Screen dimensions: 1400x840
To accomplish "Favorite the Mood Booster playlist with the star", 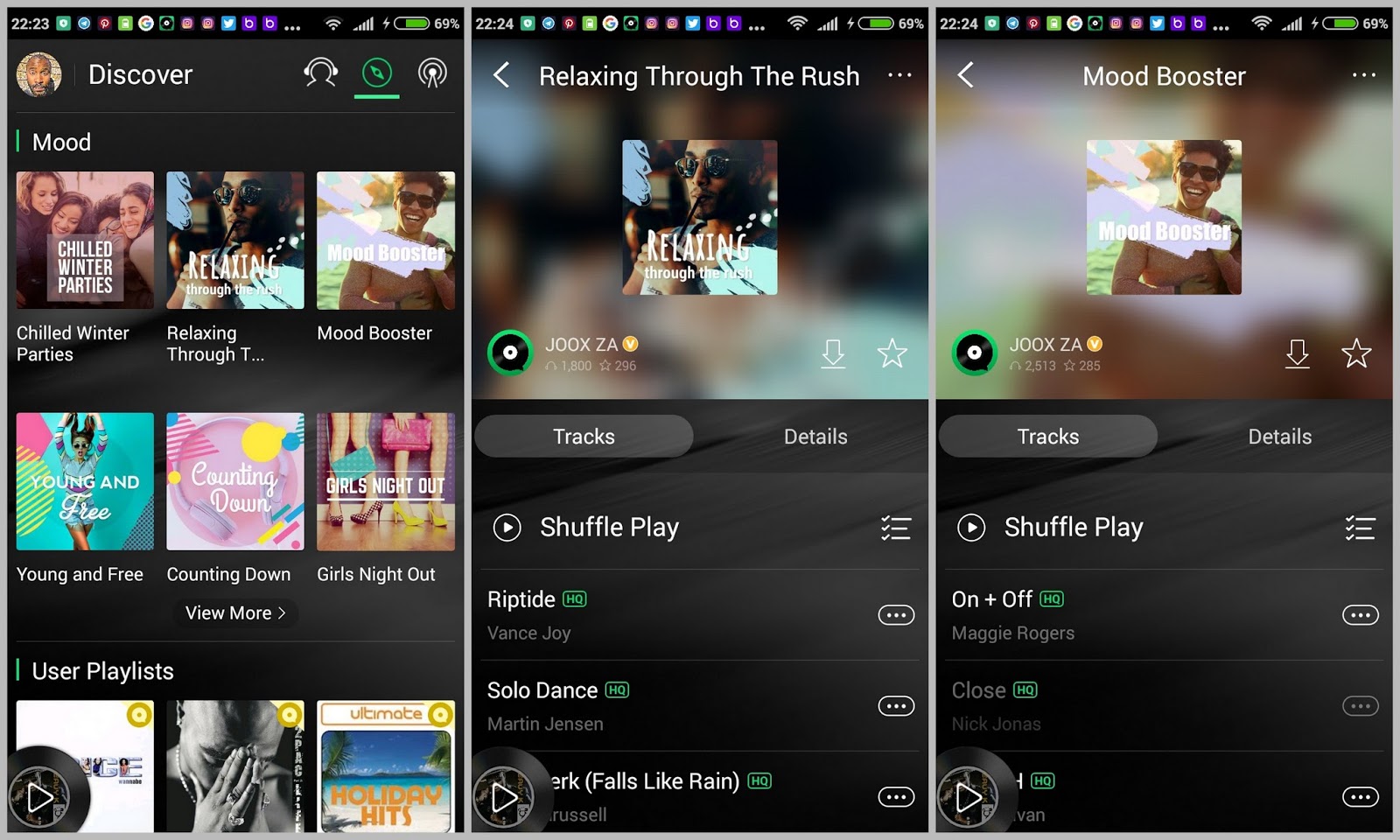I will coord(1356,353).
